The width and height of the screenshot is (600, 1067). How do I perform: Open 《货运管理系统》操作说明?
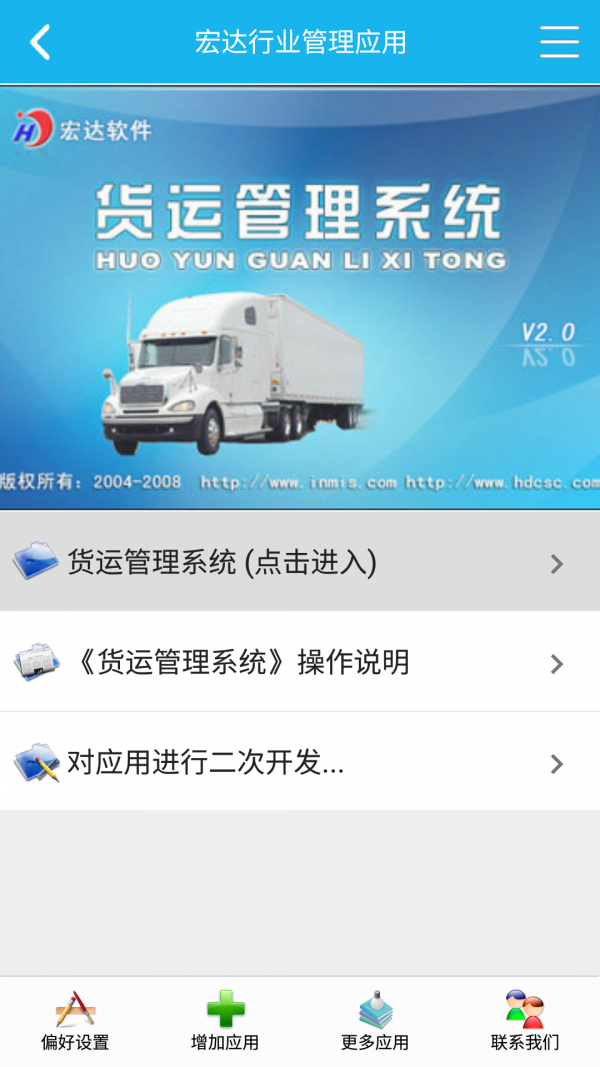(x=300, y=663)
